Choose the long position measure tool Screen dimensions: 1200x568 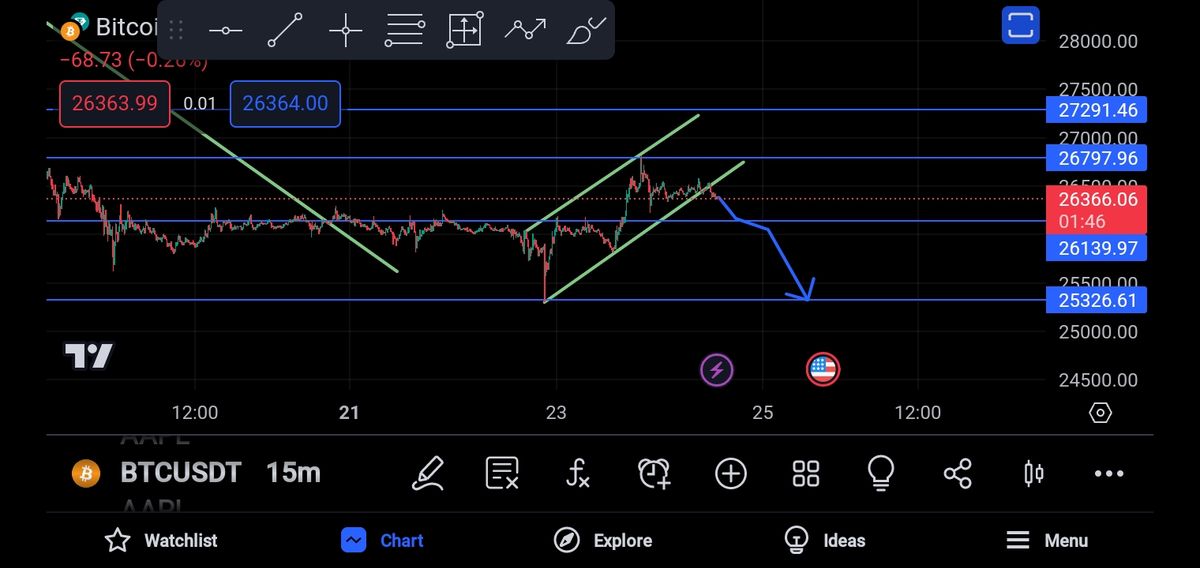coord(464,30)
